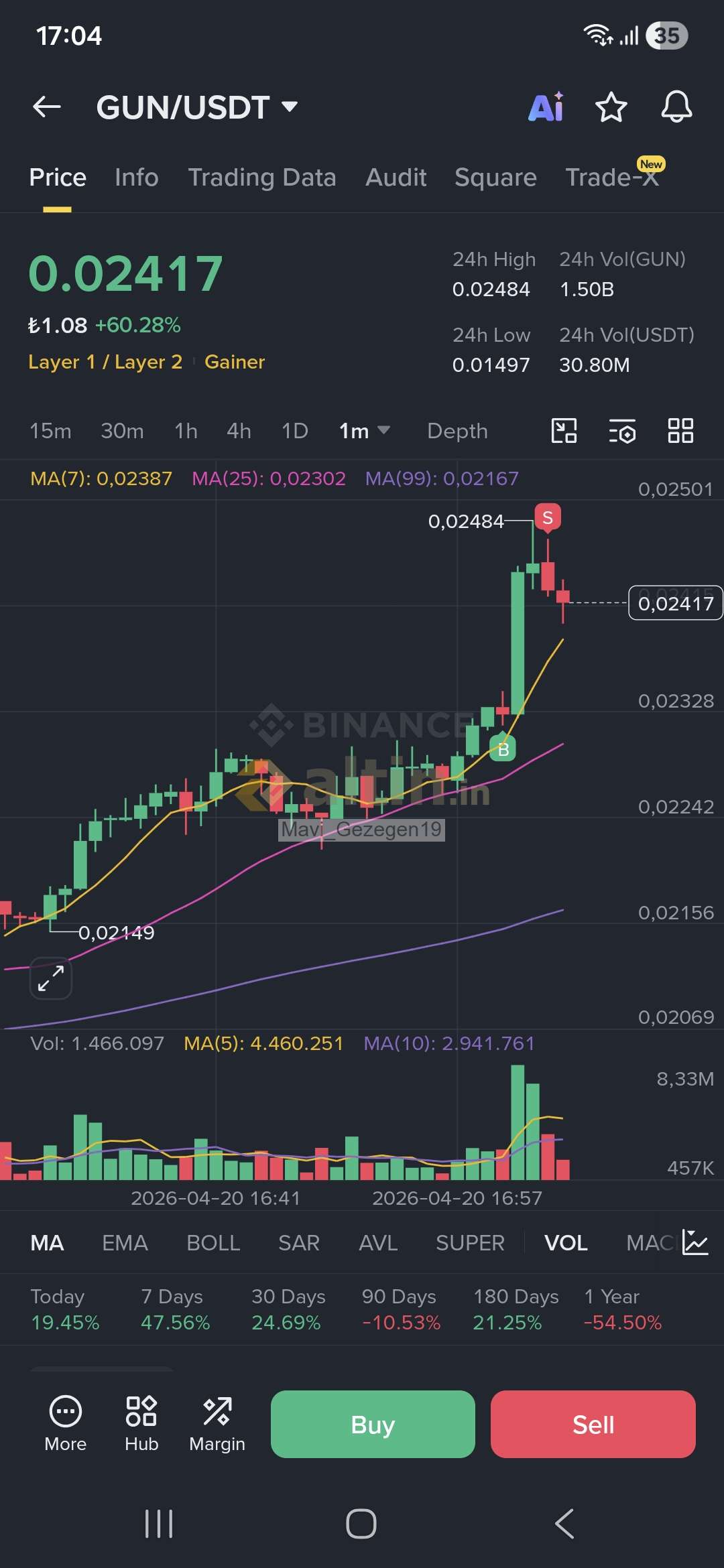
Task: Go back using the top arrow
Action: 47,107
